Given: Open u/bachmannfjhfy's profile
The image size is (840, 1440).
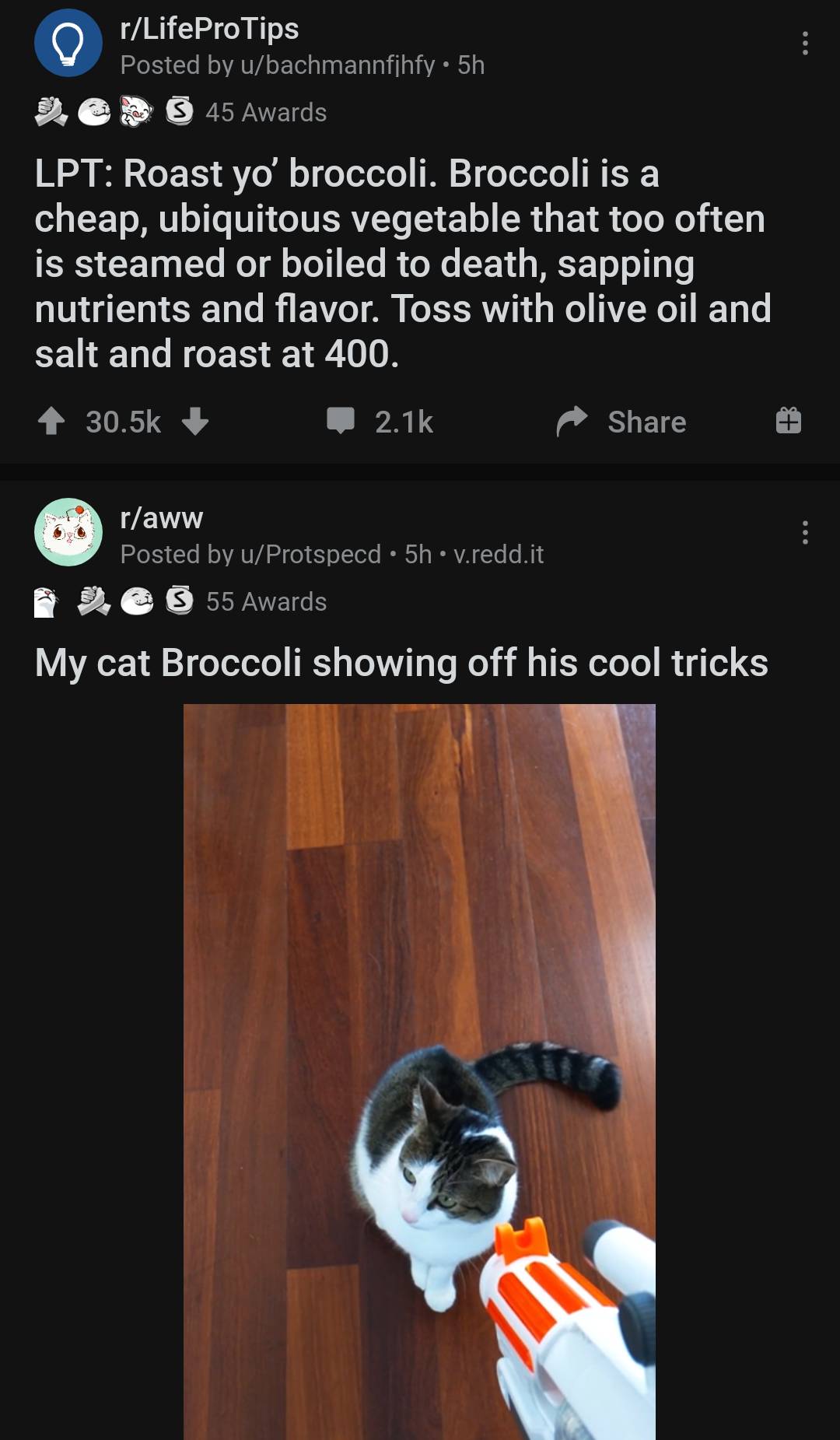Looking at the screenshot, I should (339, 66).
